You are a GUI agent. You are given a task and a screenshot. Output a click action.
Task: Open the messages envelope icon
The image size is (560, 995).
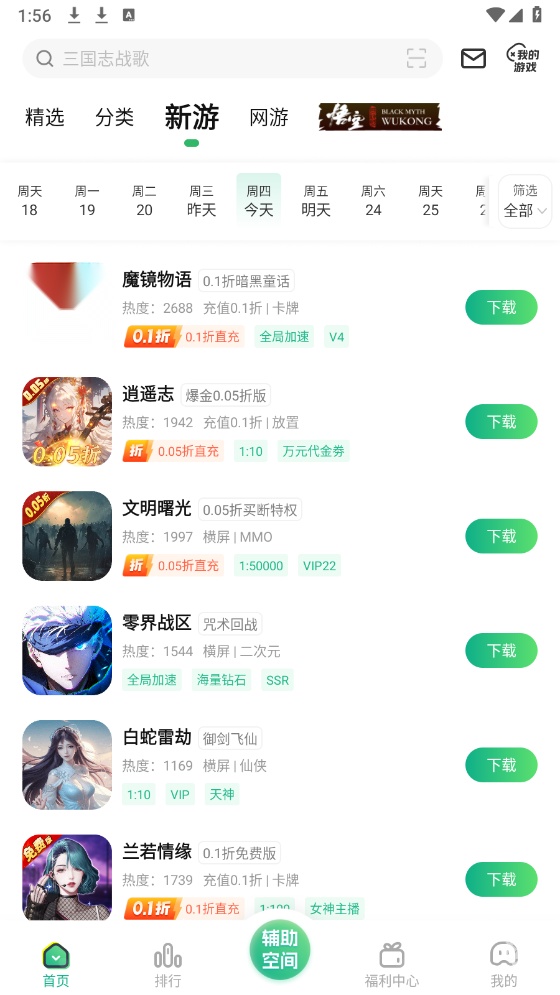pyautogui.click(x=473, y=58)
